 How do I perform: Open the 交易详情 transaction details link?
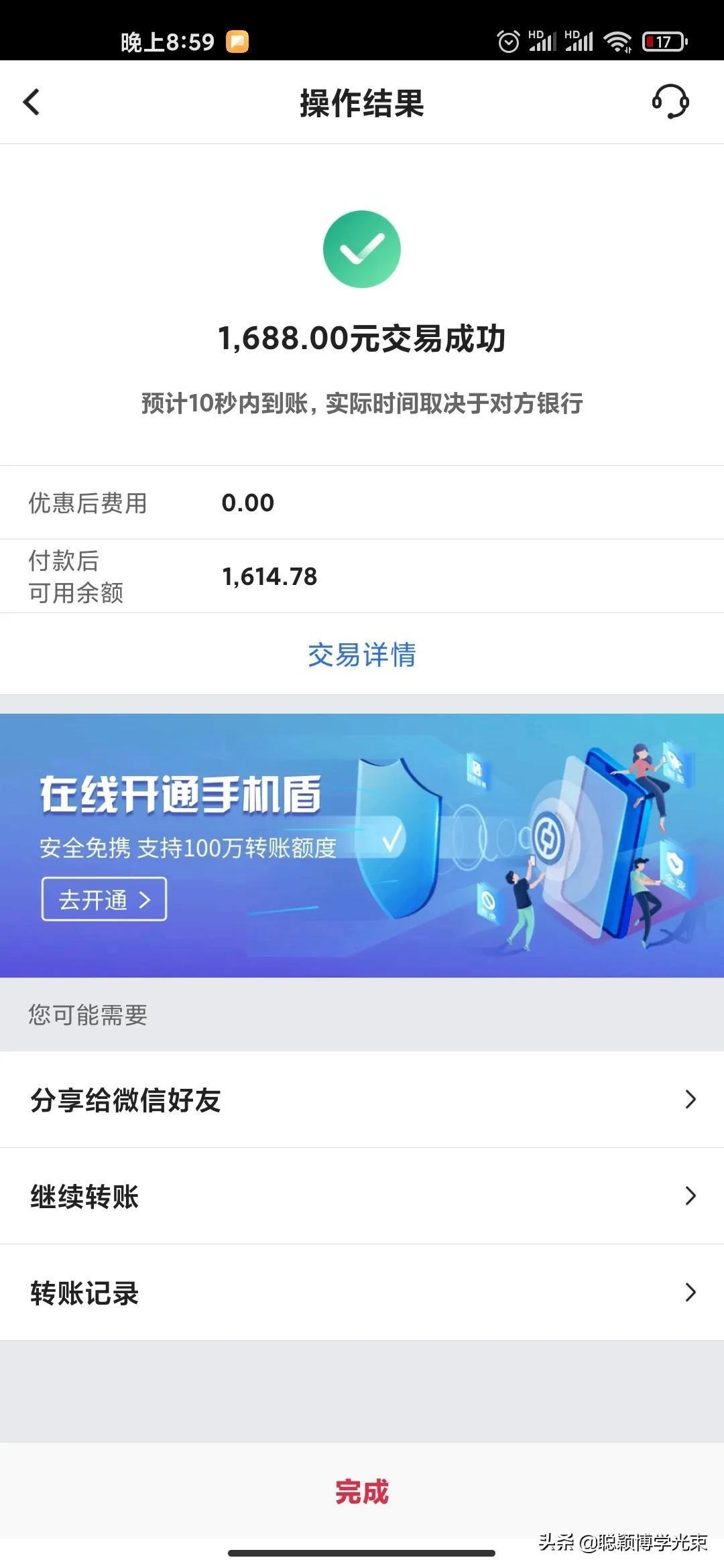pos(362,655)
